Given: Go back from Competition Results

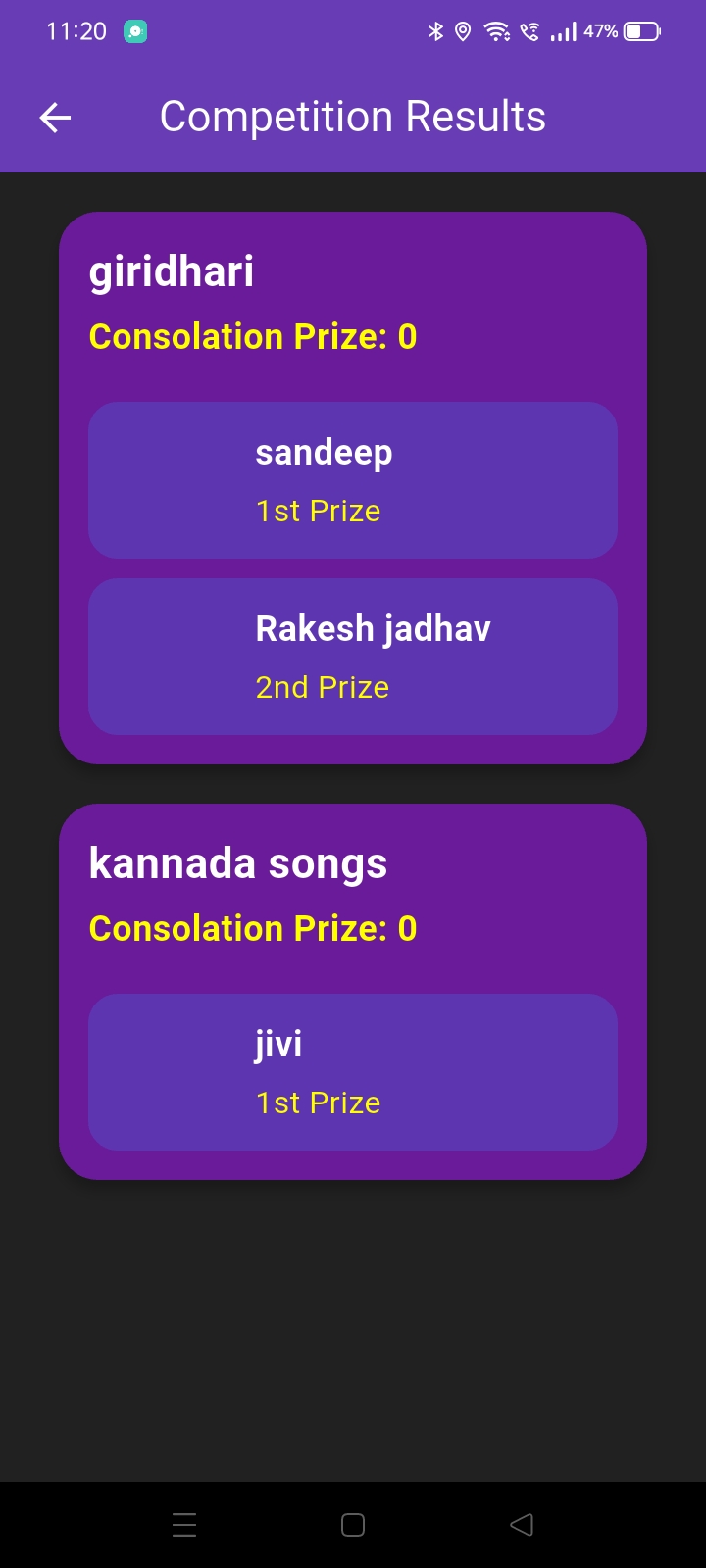Looking at the screenshot, I should coord(55,118).
